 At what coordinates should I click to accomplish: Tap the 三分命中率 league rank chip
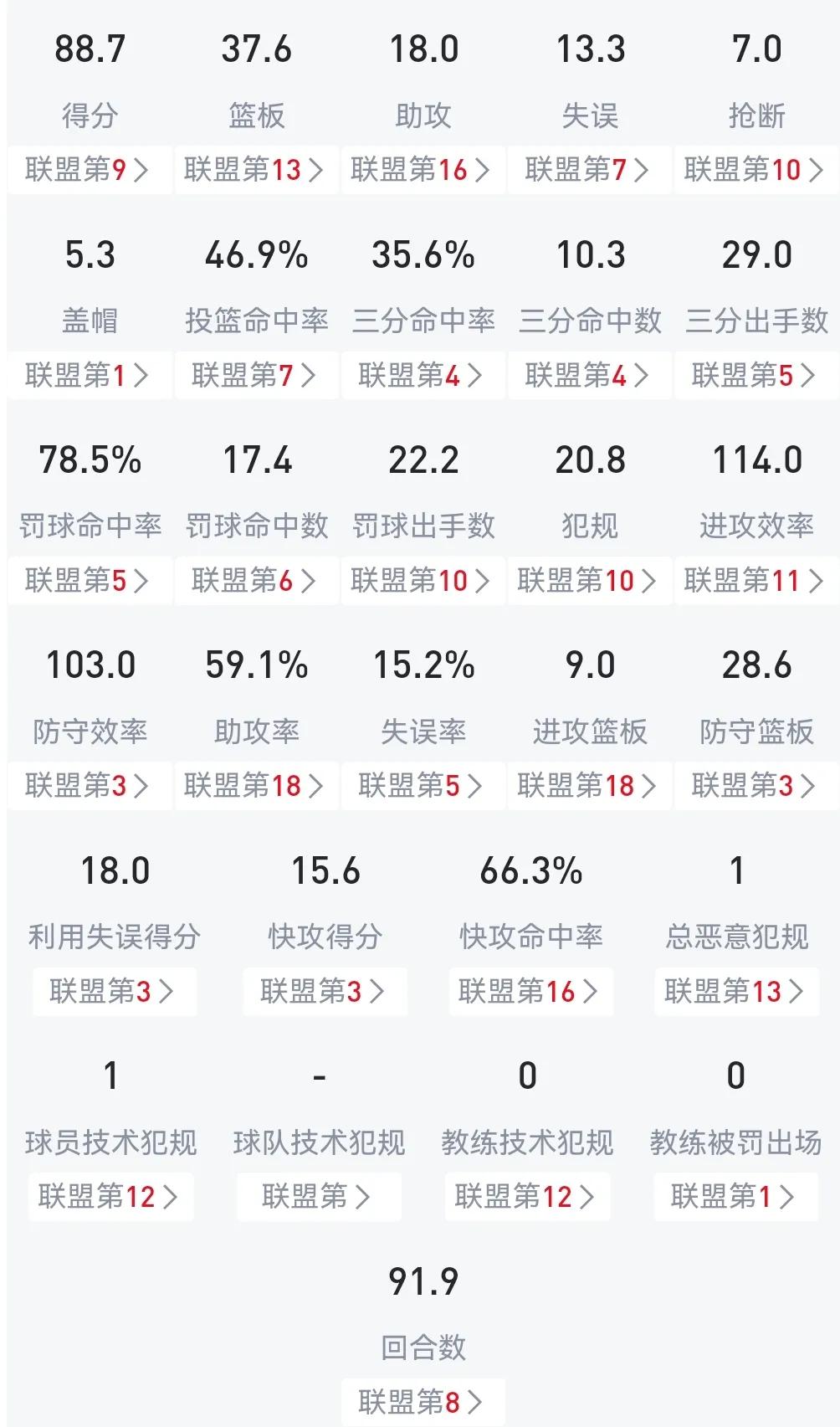coord(423,375)
